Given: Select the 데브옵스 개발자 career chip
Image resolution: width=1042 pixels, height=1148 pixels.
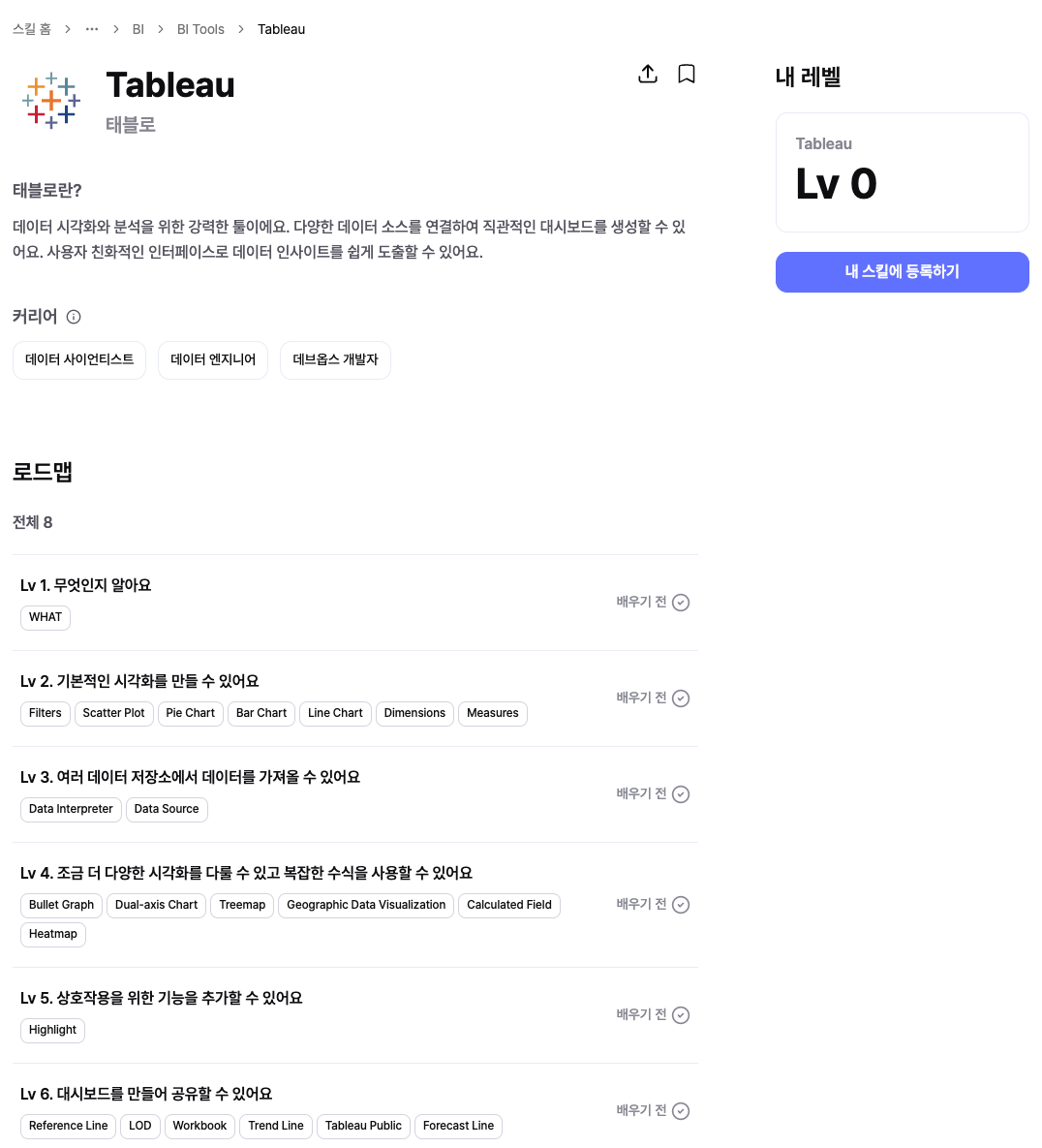Looking at the screenshot, I should coord(335,359).
